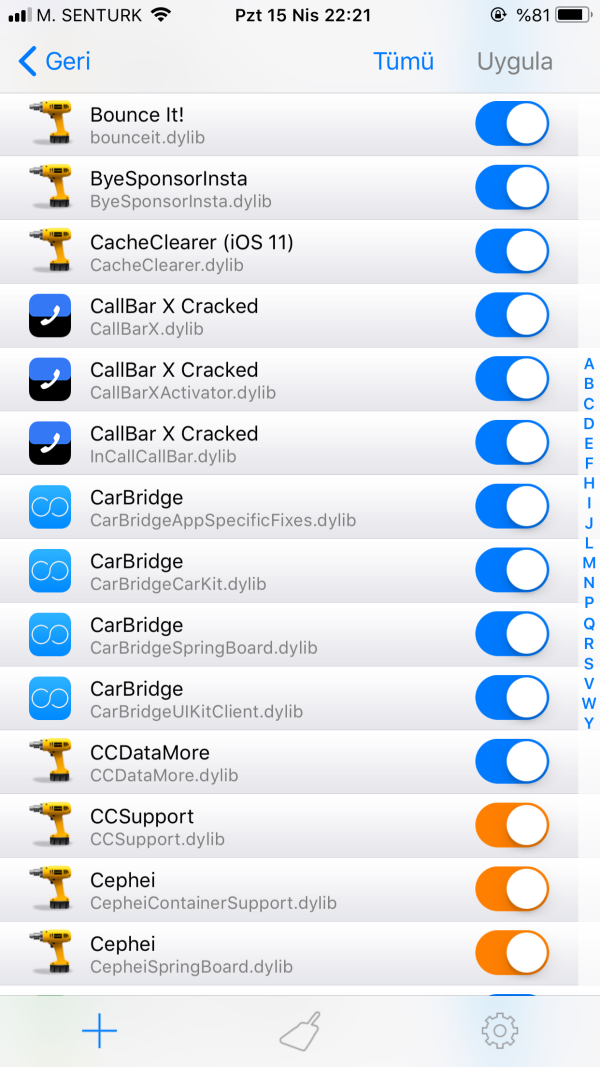The width and height of the screenshot is (600, 1067).
Task: Turn off CacheClearer (iOS 11) switch
Action: [512, 252]
